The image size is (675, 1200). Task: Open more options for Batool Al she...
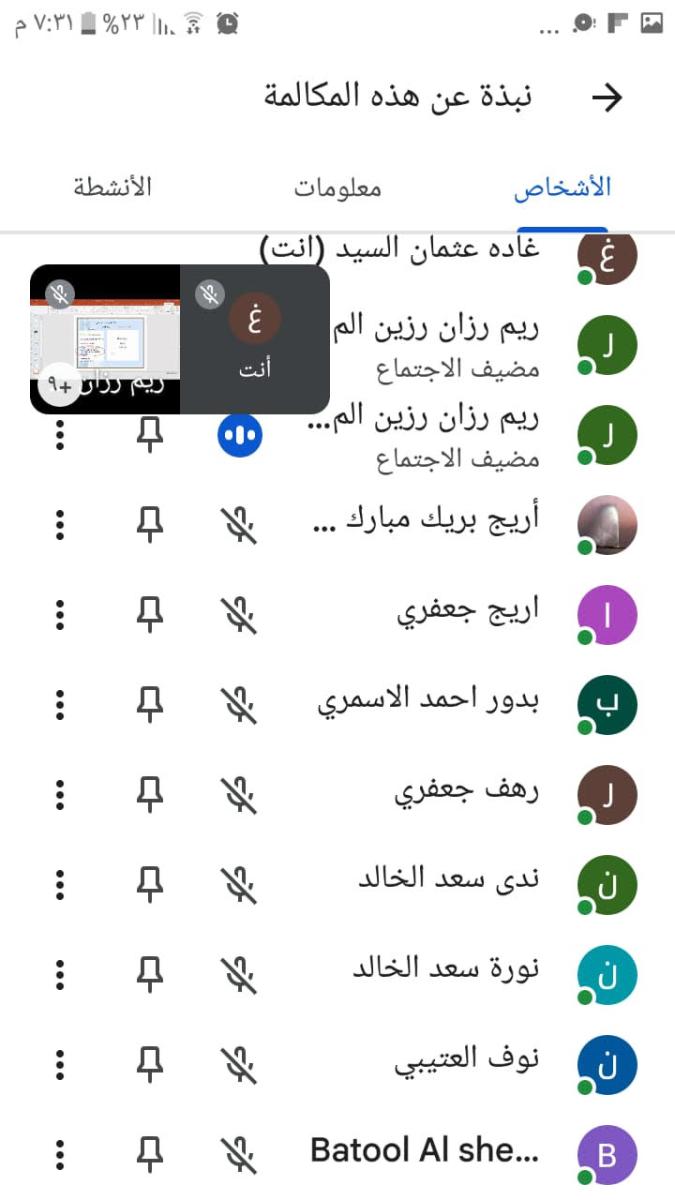[x=61, y=1153]
